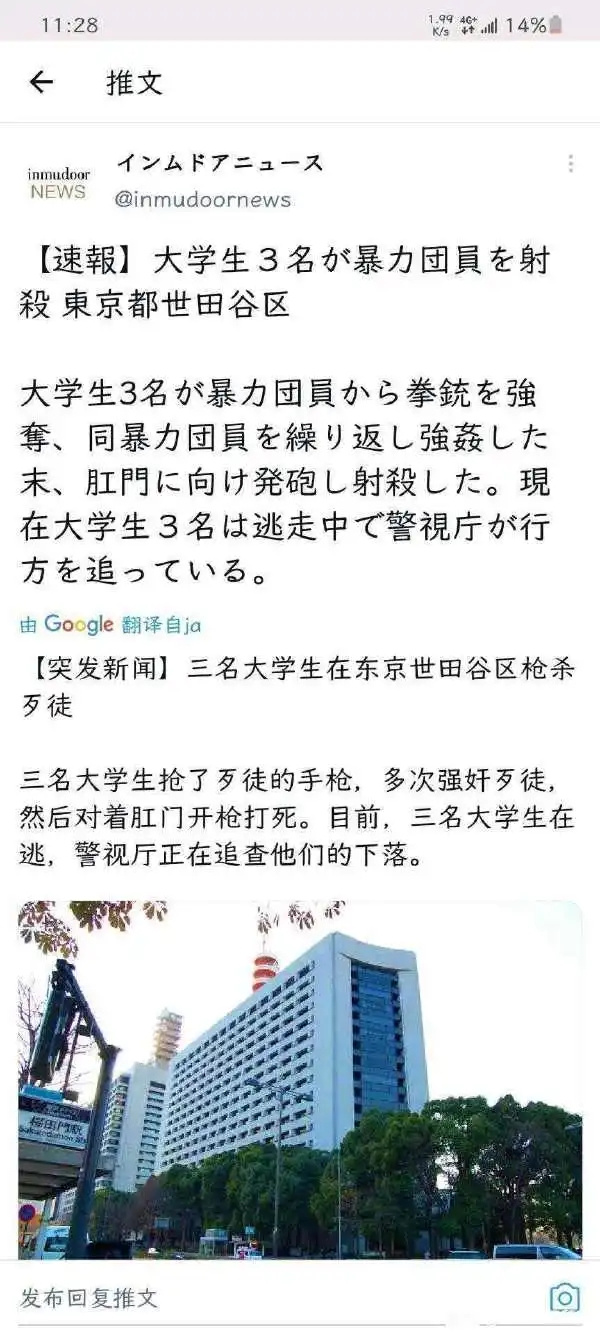Open the inmudoor NEWS profile avatar

click(x=57, y=182)
